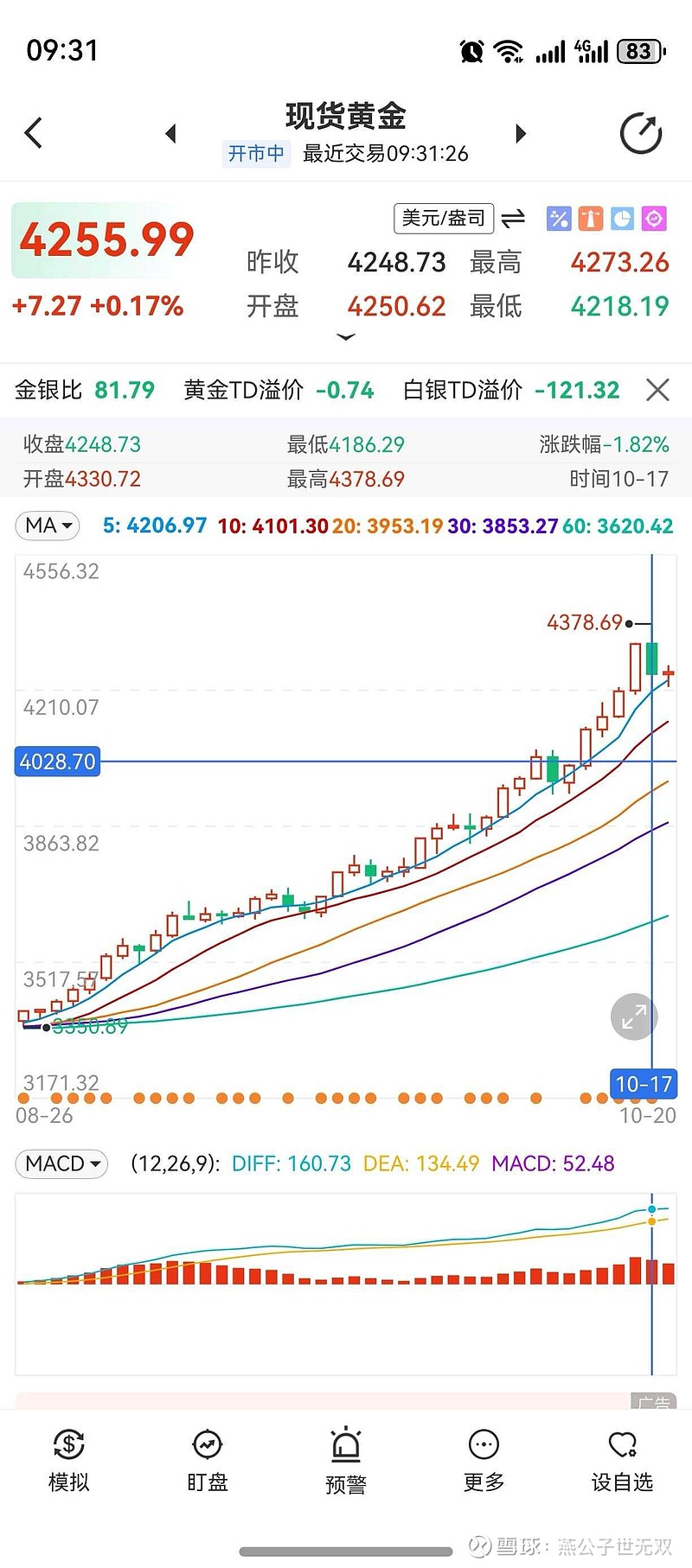
Task: Select the 10-17 date marker on chart
Action: 644,1084
